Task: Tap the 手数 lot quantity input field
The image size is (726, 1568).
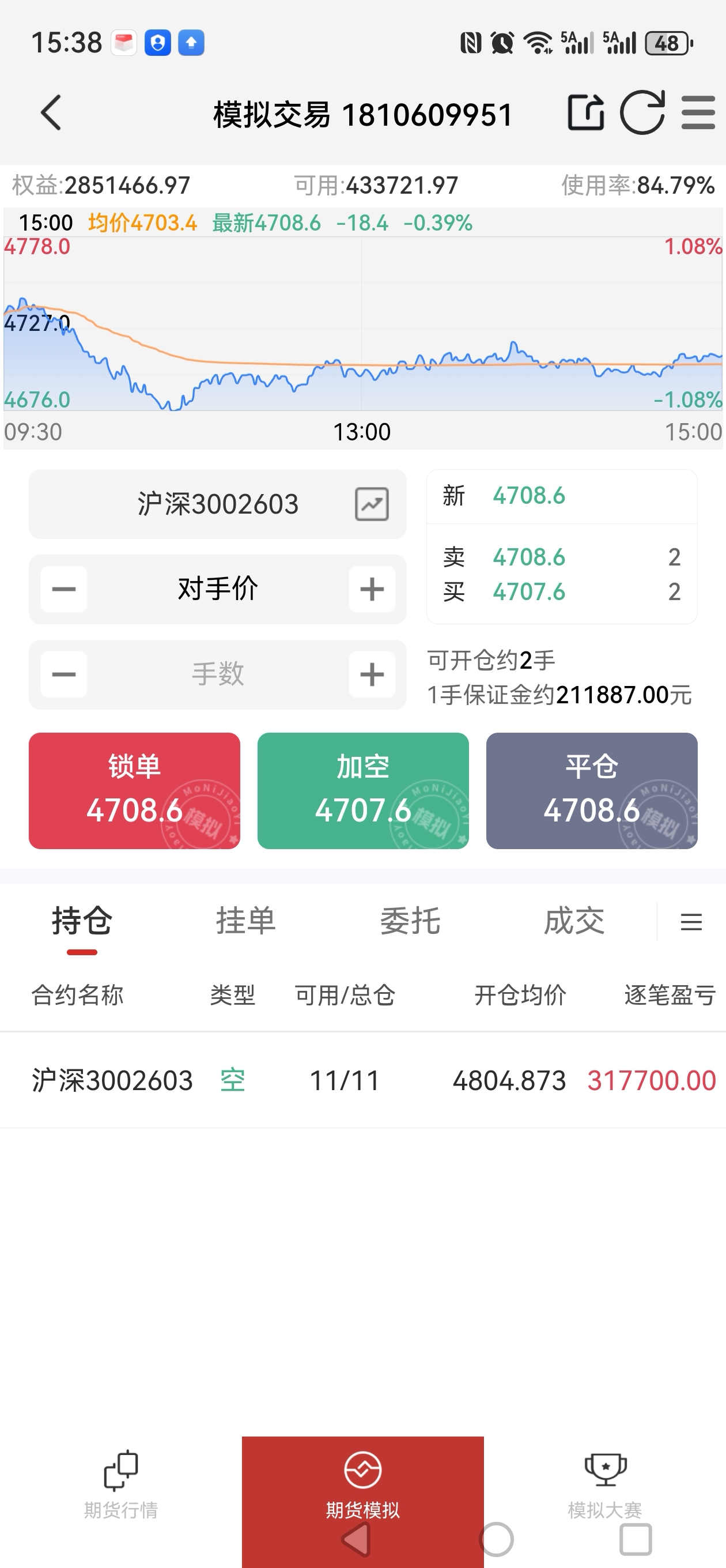Action: click(x=217, y=674)
